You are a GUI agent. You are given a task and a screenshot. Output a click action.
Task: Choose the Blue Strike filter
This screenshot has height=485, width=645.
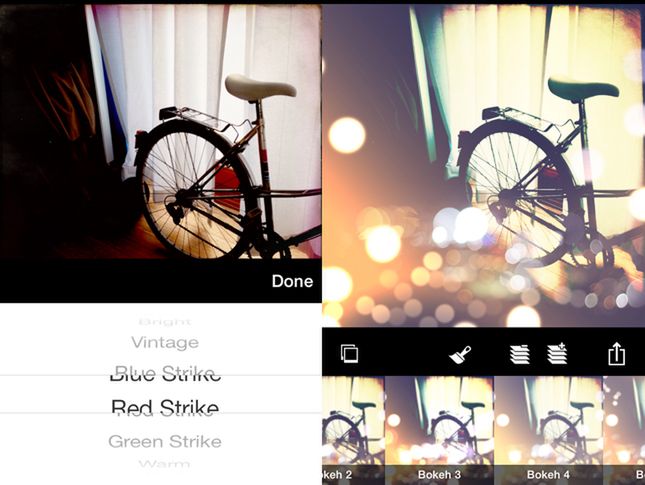(x=165, y=375)
